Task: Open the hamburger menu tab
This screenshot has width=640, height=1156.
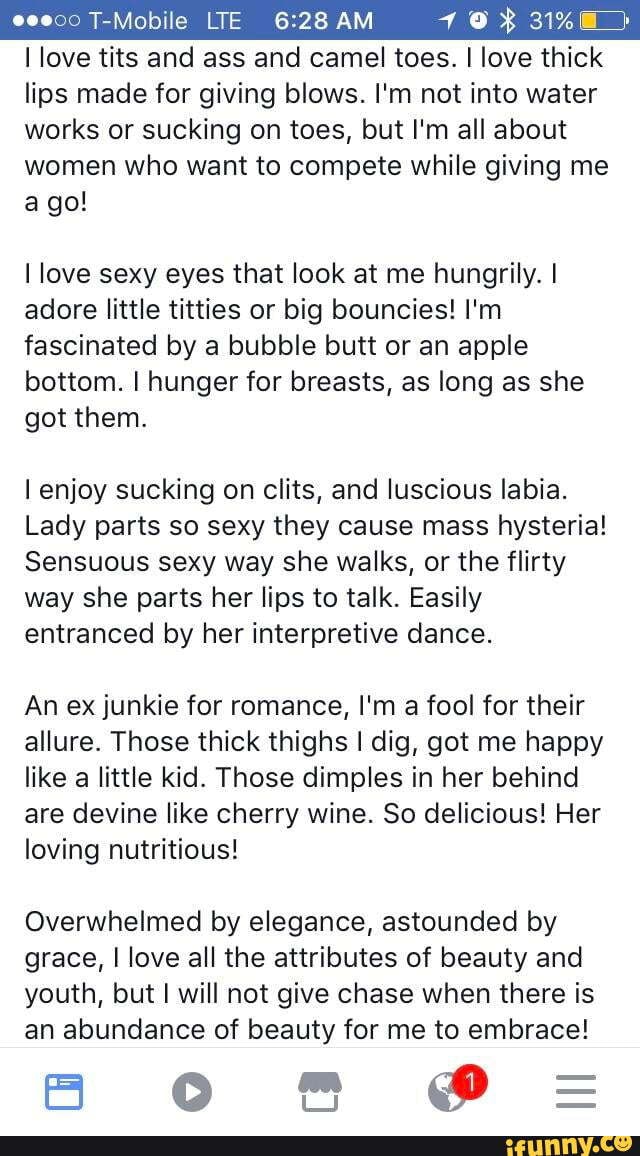Action: (x=575, y=1091)
